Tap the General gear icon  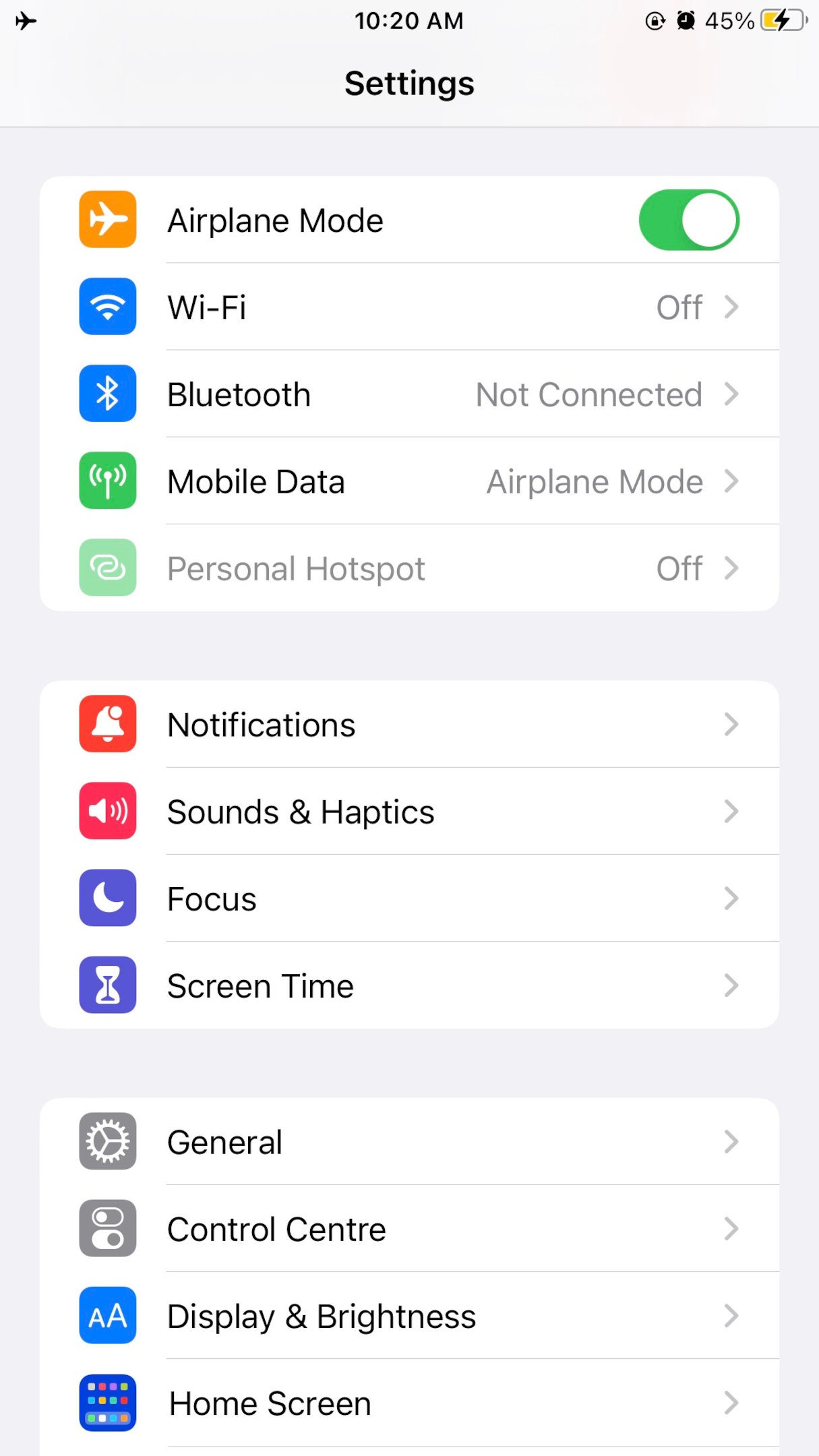pos(107,1141)
